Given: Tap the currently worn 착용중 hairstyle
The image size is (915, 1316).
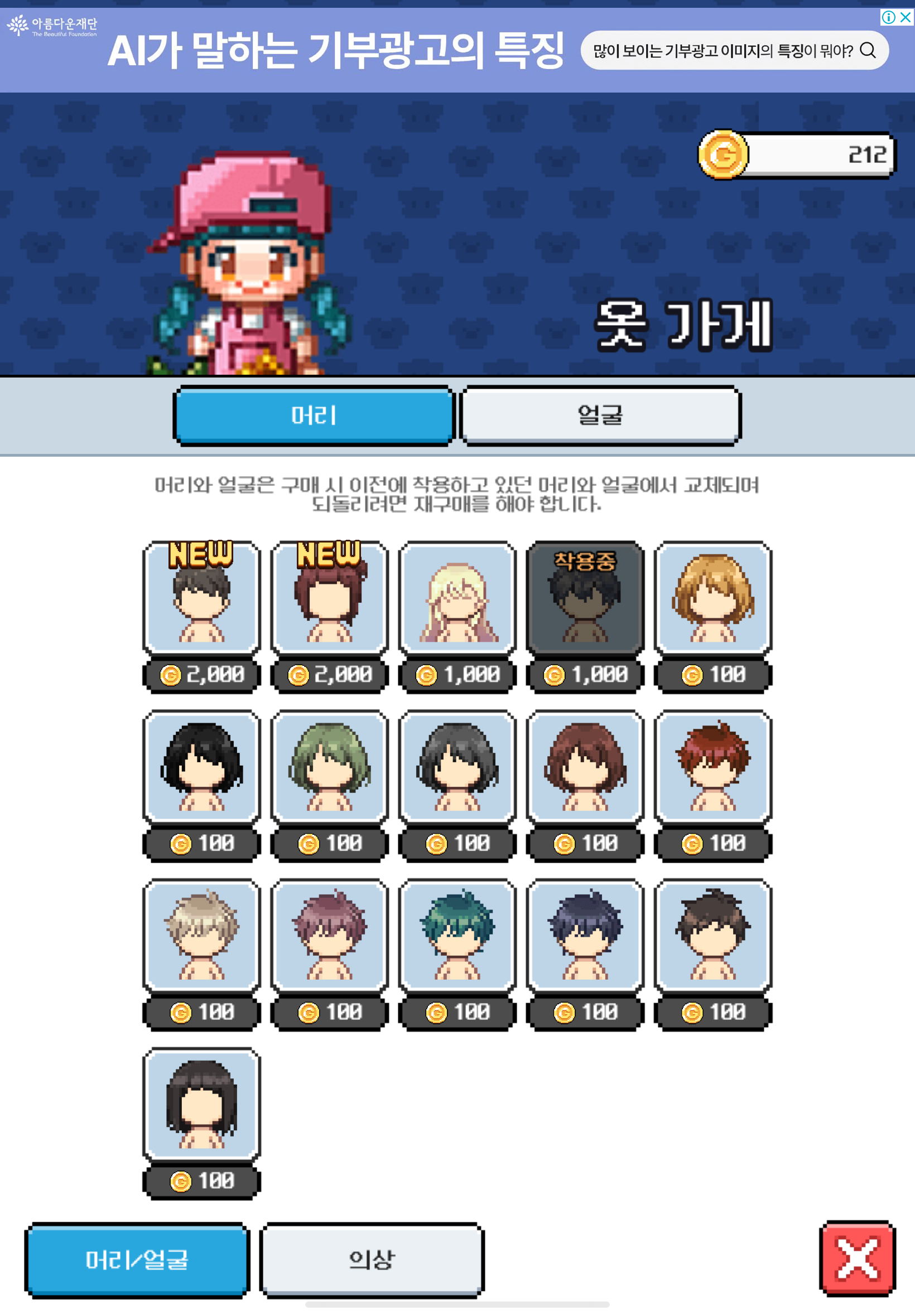Looking at the screenshot, I should click(x=585, y=598).
